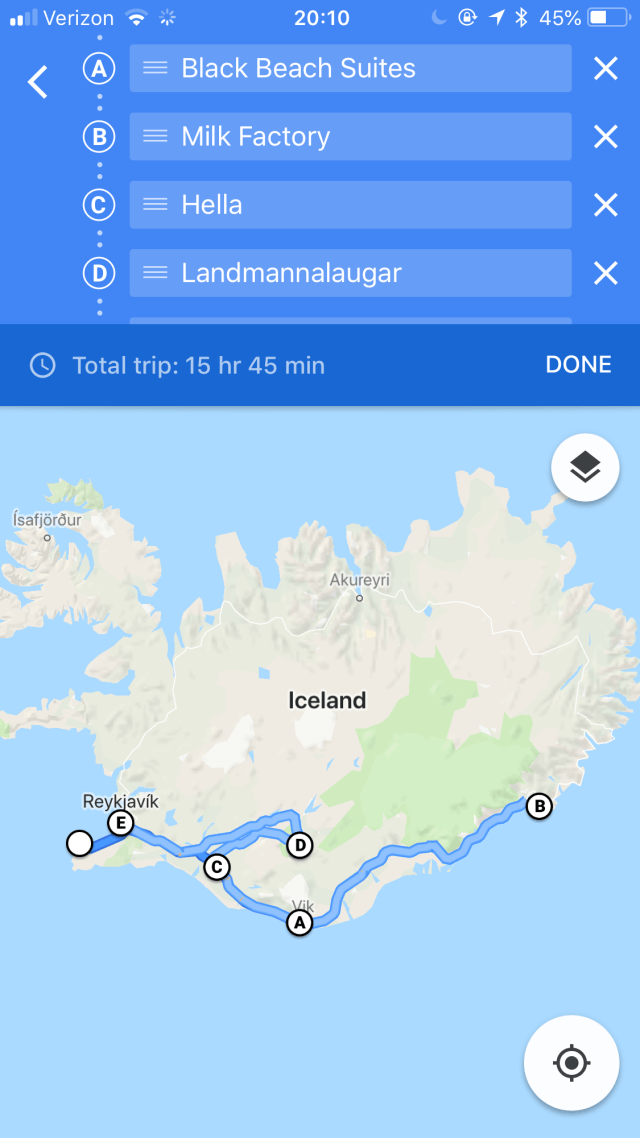
Task: Confirm the route with DONE
Action: [578, 365]
